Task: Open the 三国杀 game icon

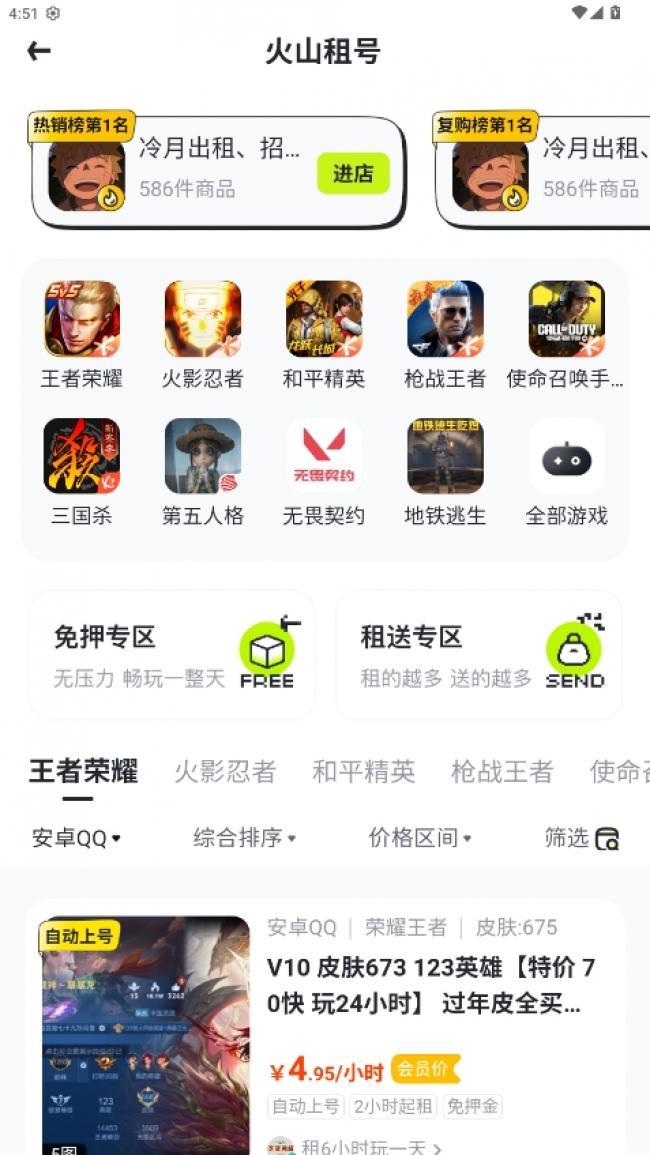Action: 81,457
